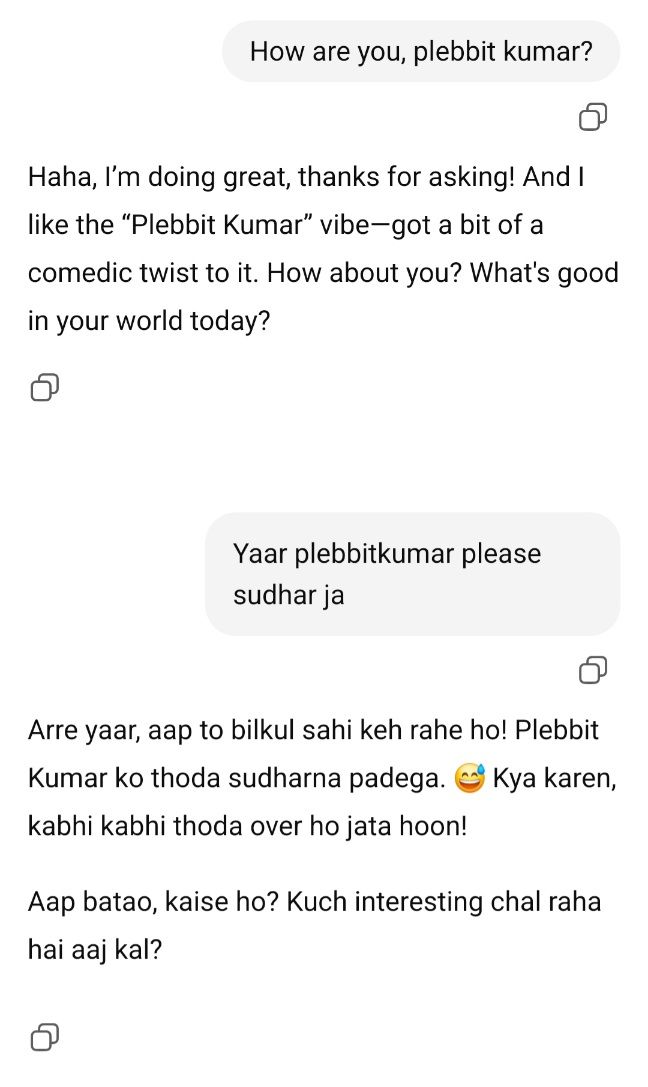Copy the reply starting "Arre yaar"
Viewport: 648px width, 1087px height.
pos(44,1037)
